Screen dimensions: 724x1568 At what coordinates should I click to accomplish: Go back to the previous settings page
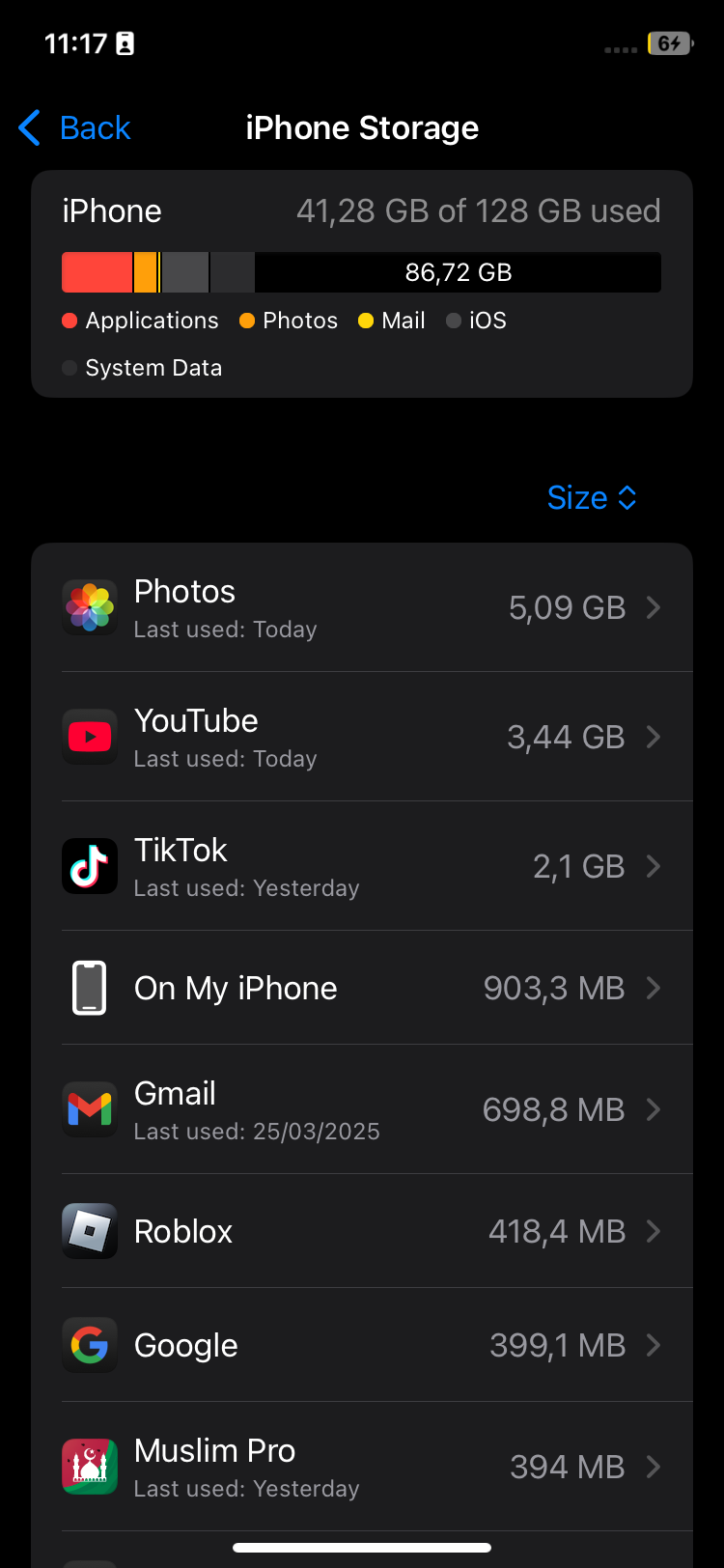coord(75,127)
